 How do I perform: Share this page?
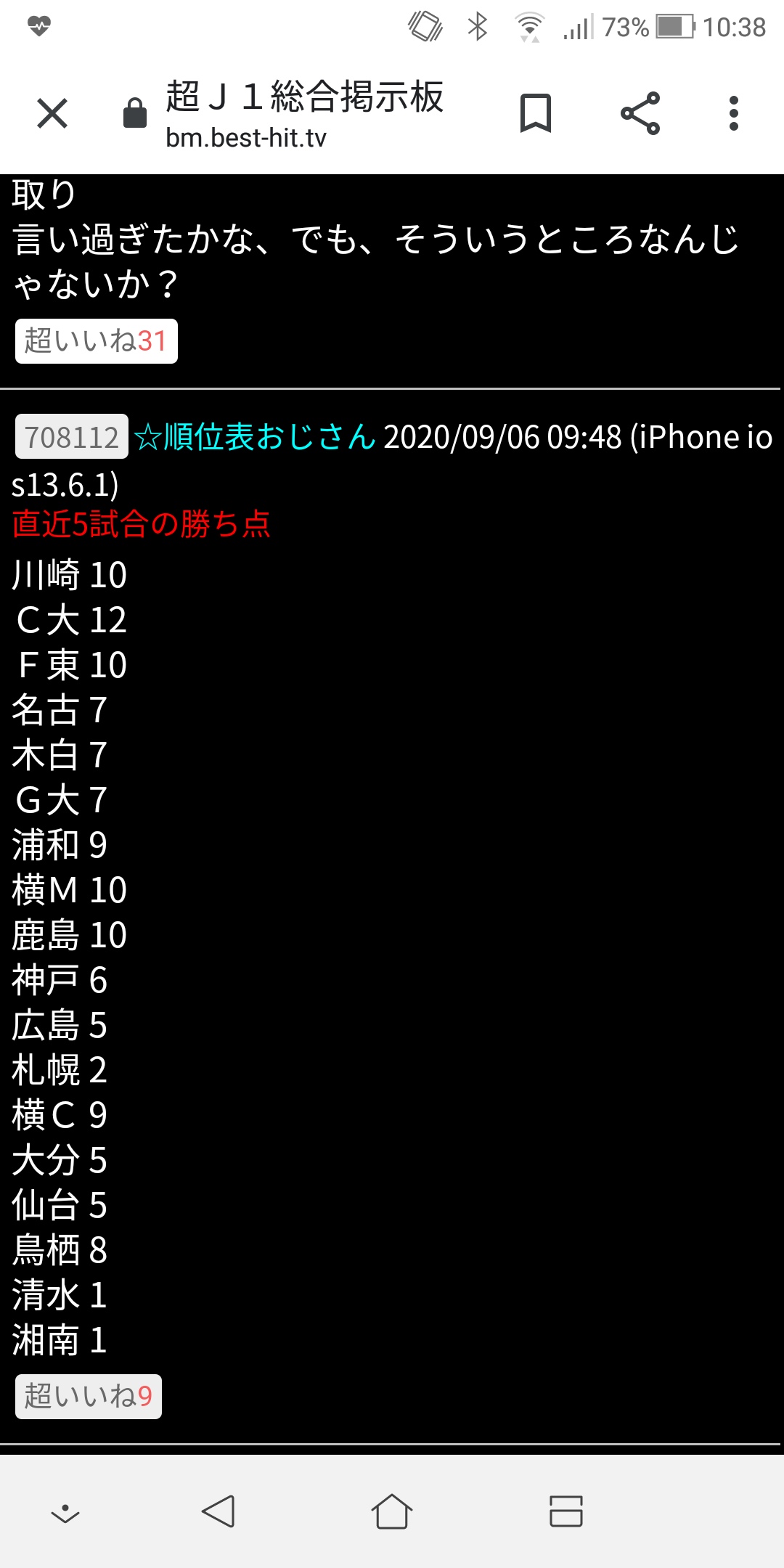coord(640,113)
